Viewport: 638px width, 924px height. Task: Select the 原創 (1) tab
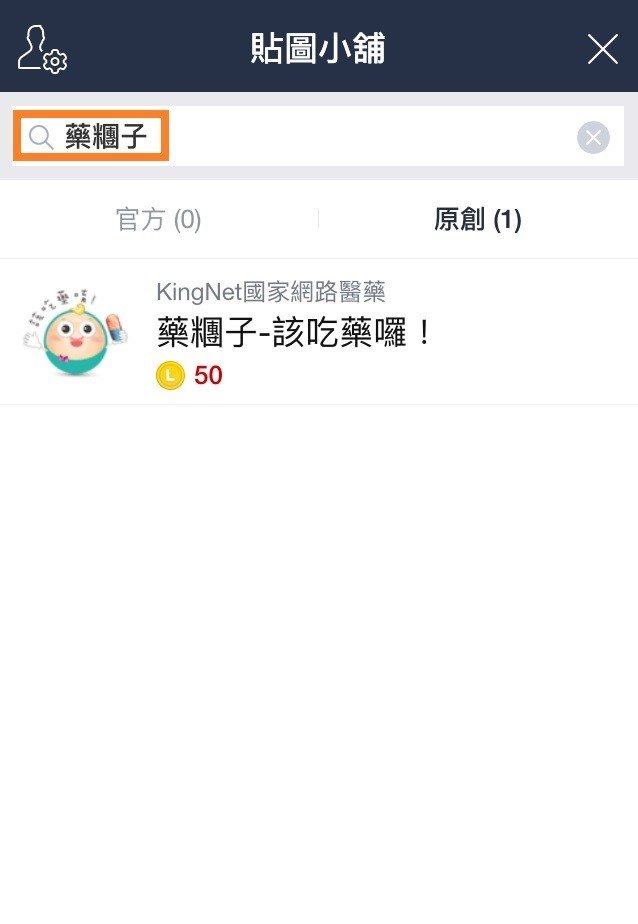coord(477,220)
